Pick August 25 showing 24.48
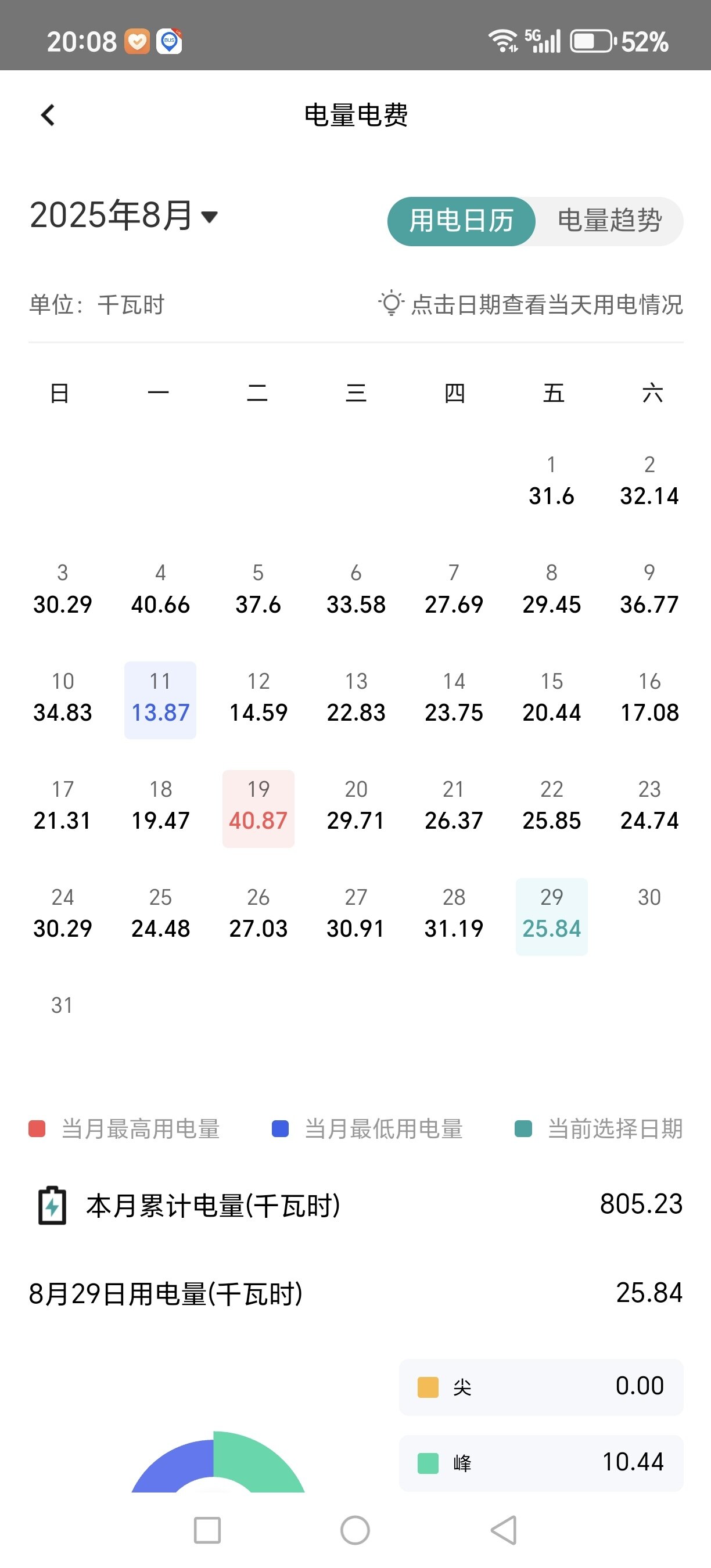This screenshot has height=1568, width=711. 161,914
